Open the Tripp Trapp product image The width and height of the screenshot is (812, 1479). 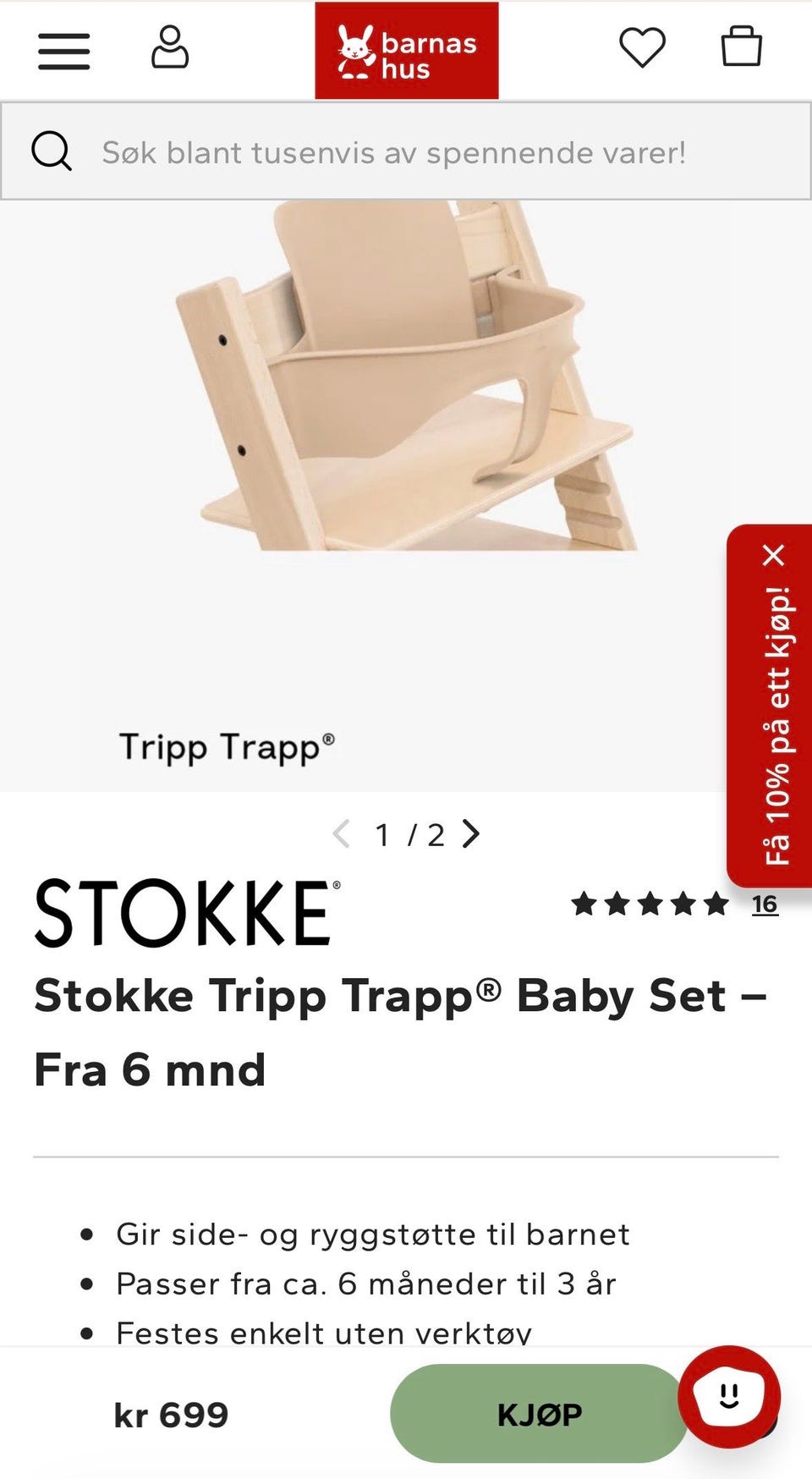pos(406,496)
